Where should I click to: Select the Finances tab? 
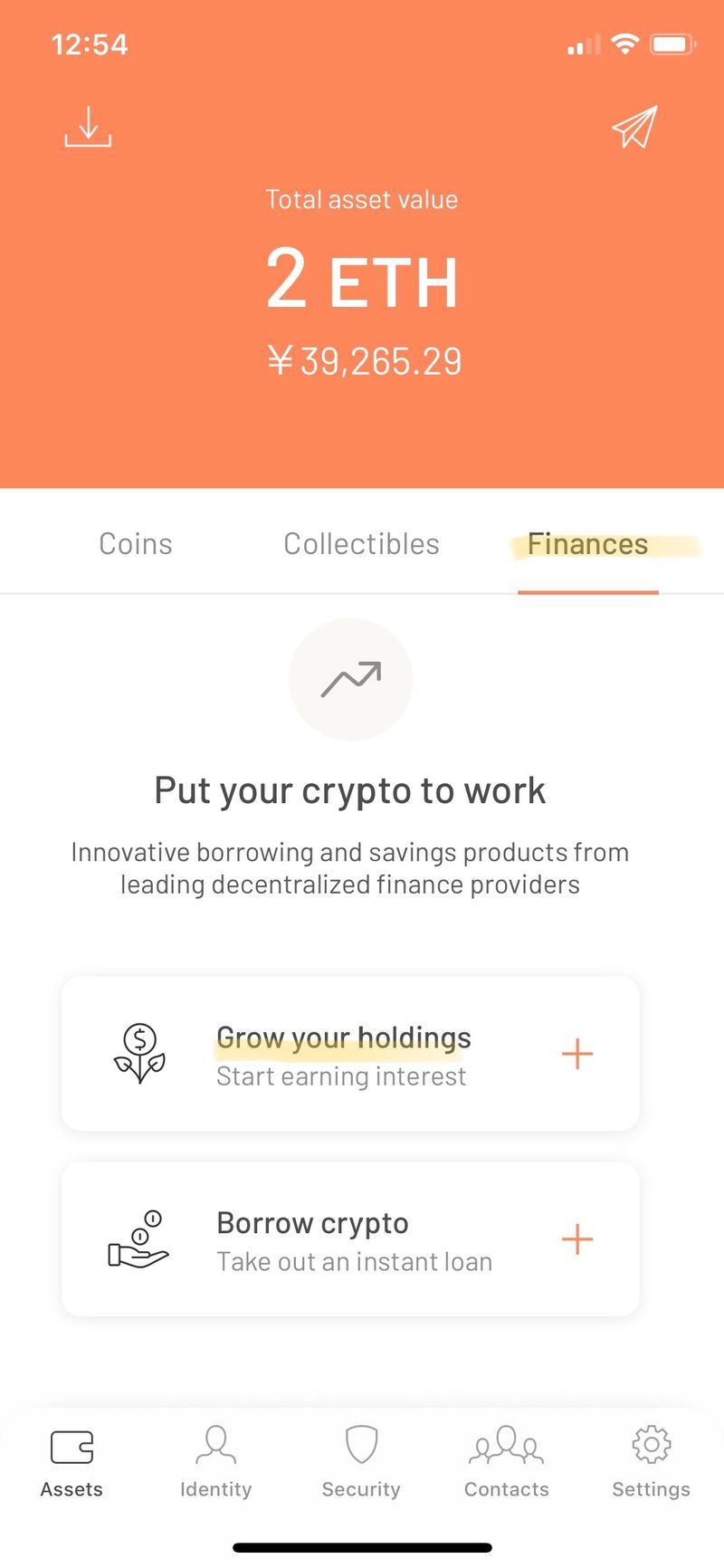point(587,544)
